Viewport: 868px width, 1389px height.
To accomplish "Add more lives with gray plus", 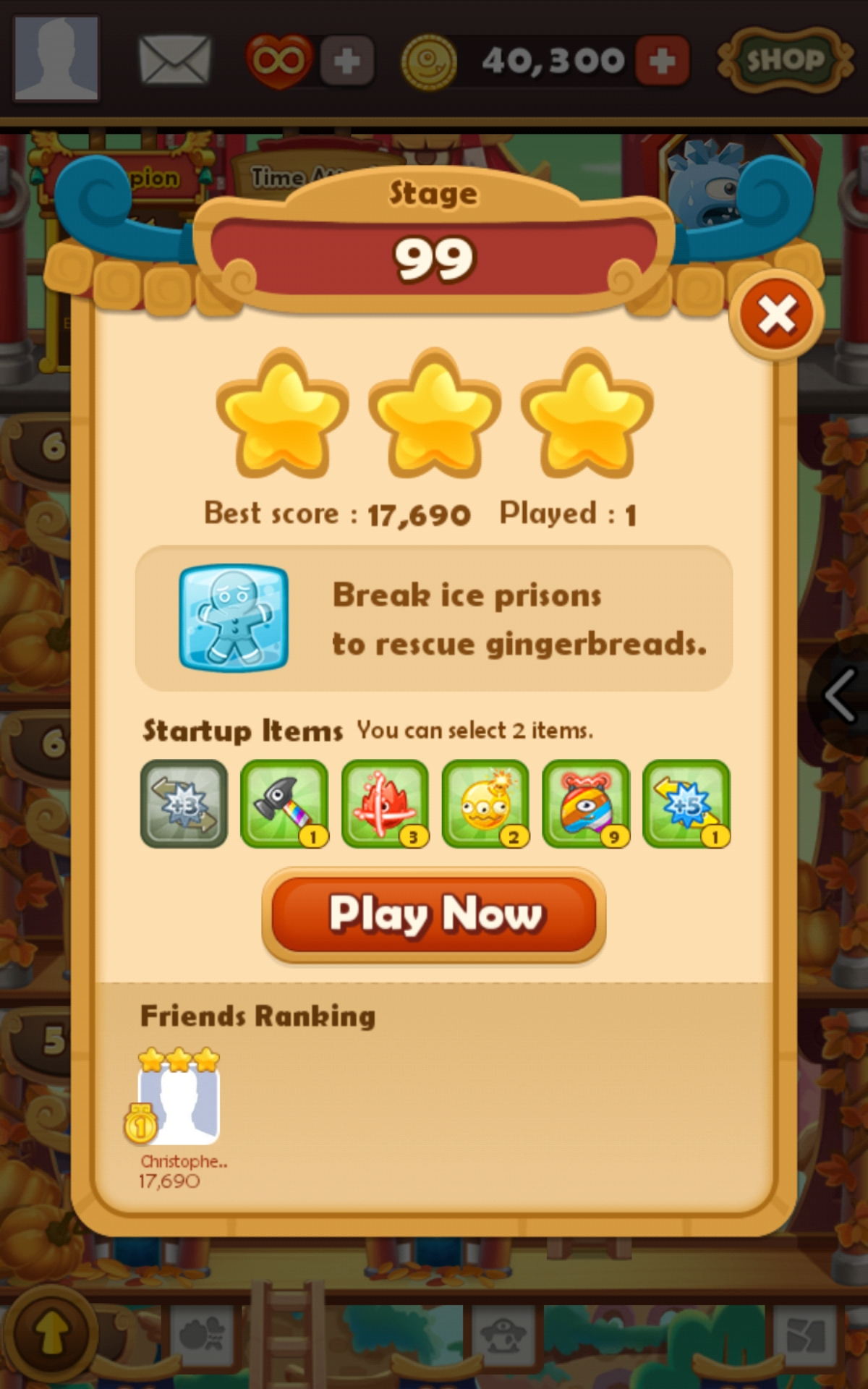I will click(x=347, y=61).
